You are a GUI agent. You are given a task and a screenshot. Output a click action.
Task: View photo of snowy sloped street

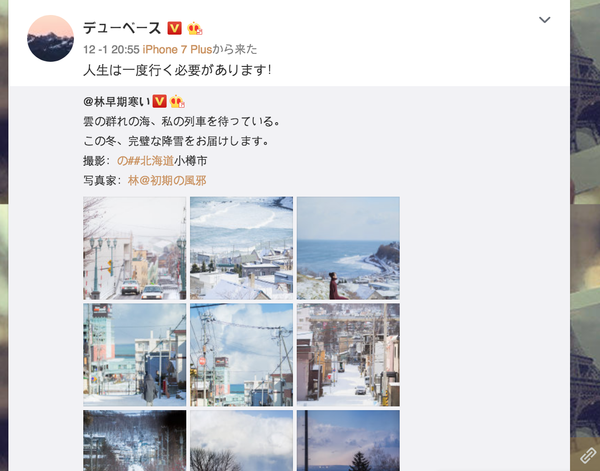(x=348, y=354)
